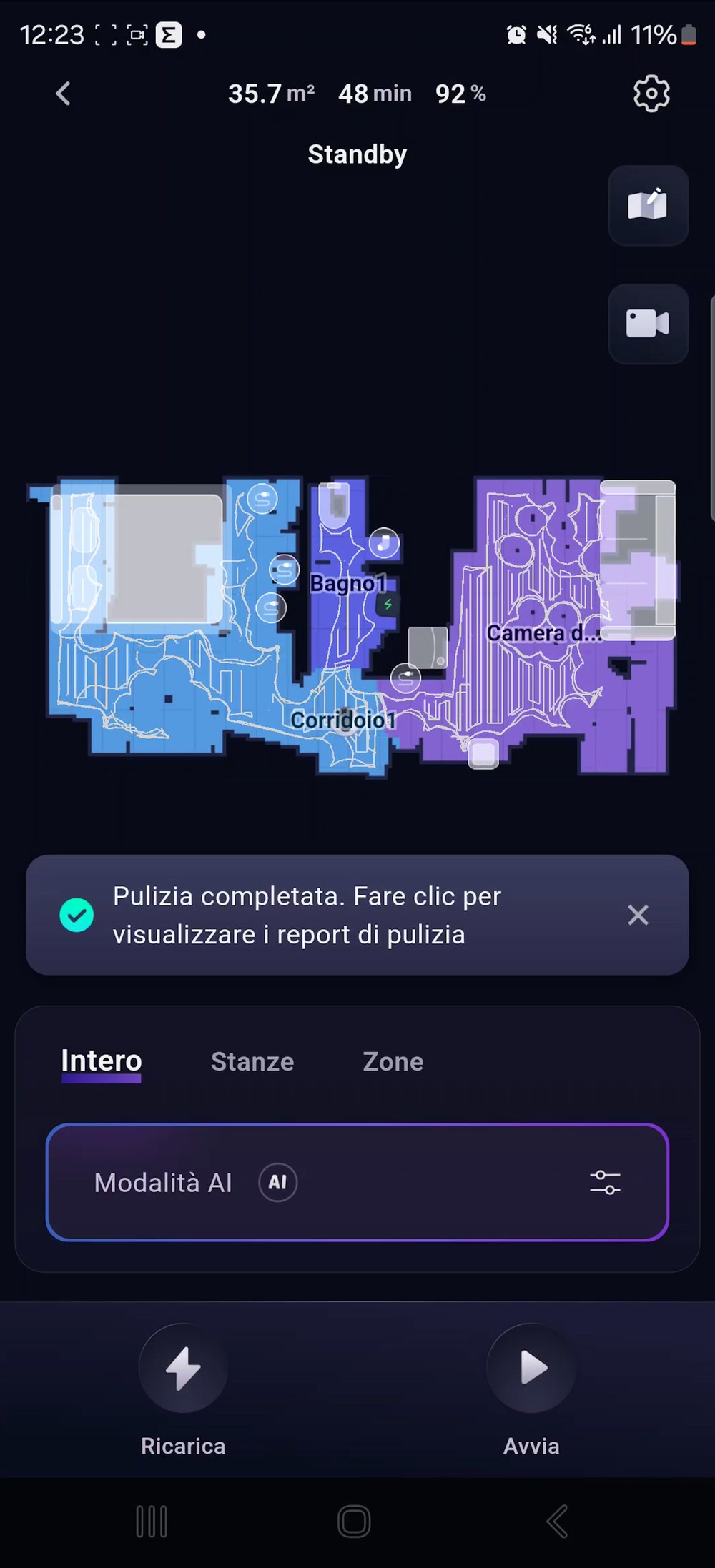This screenshot has width=715, height=1568.
Task: Open the live video camera view
Action: pos(648,324)
